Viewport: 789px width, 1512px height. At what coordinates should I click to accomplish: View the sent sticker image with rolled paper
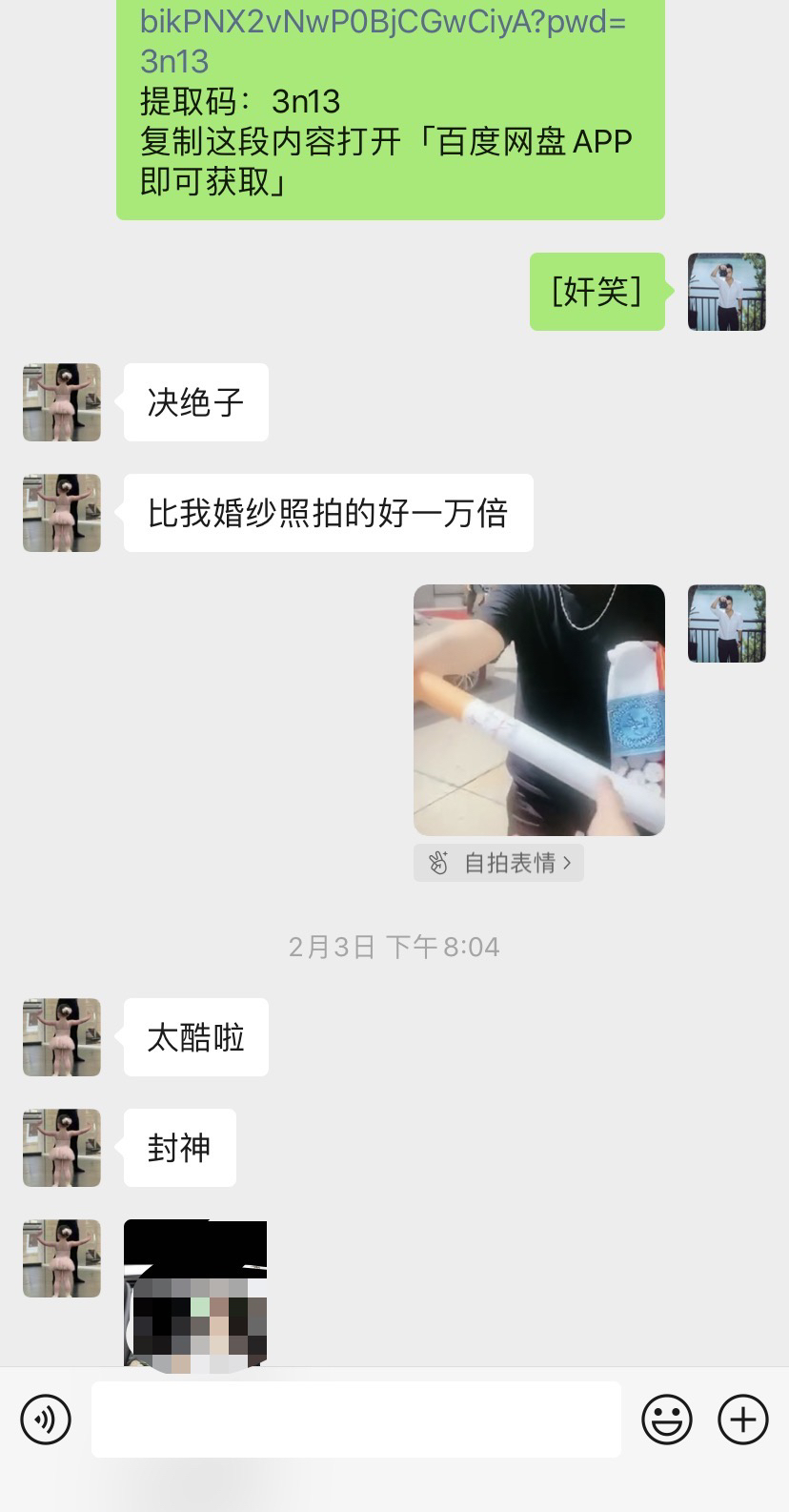pyautogui.click(x=539, y=710)
